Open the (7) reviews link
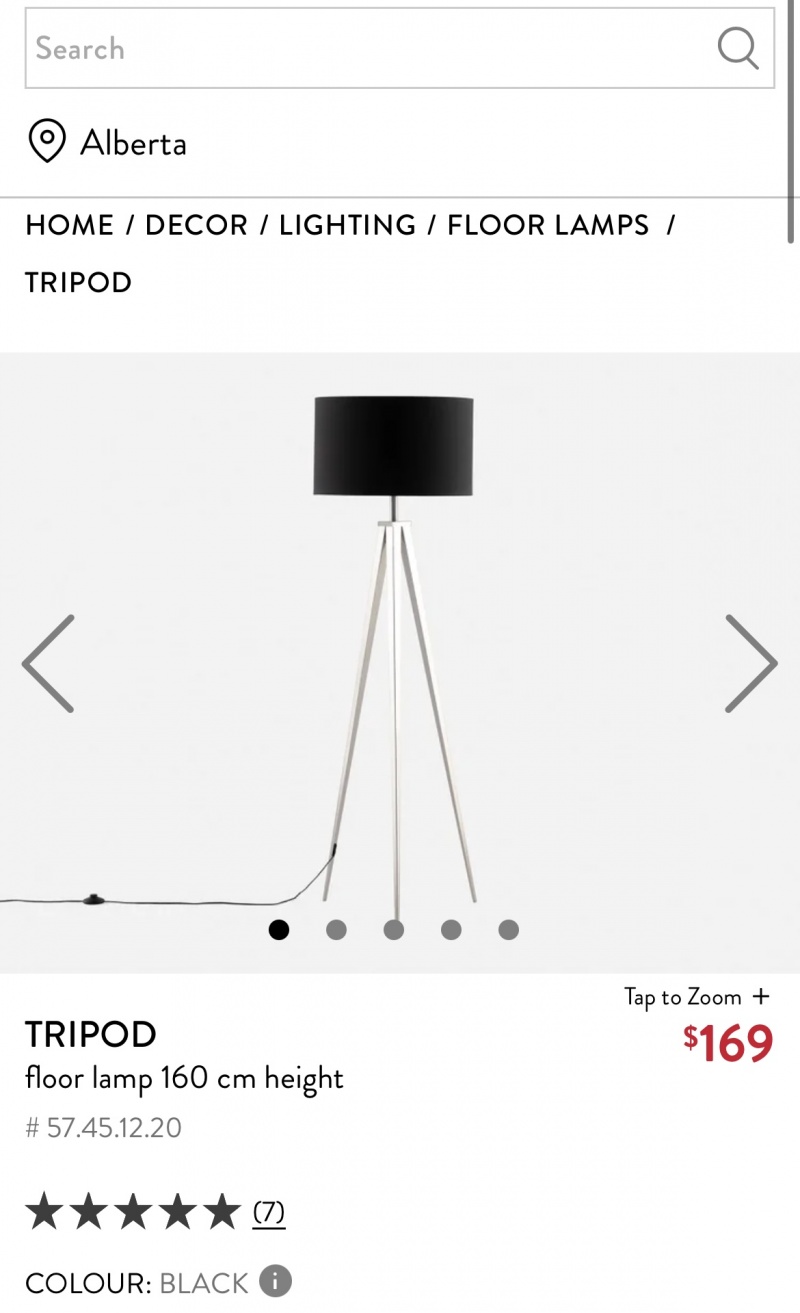Image resolution: width=800 pixels, height=1313 pixels. click(268, 1213)
